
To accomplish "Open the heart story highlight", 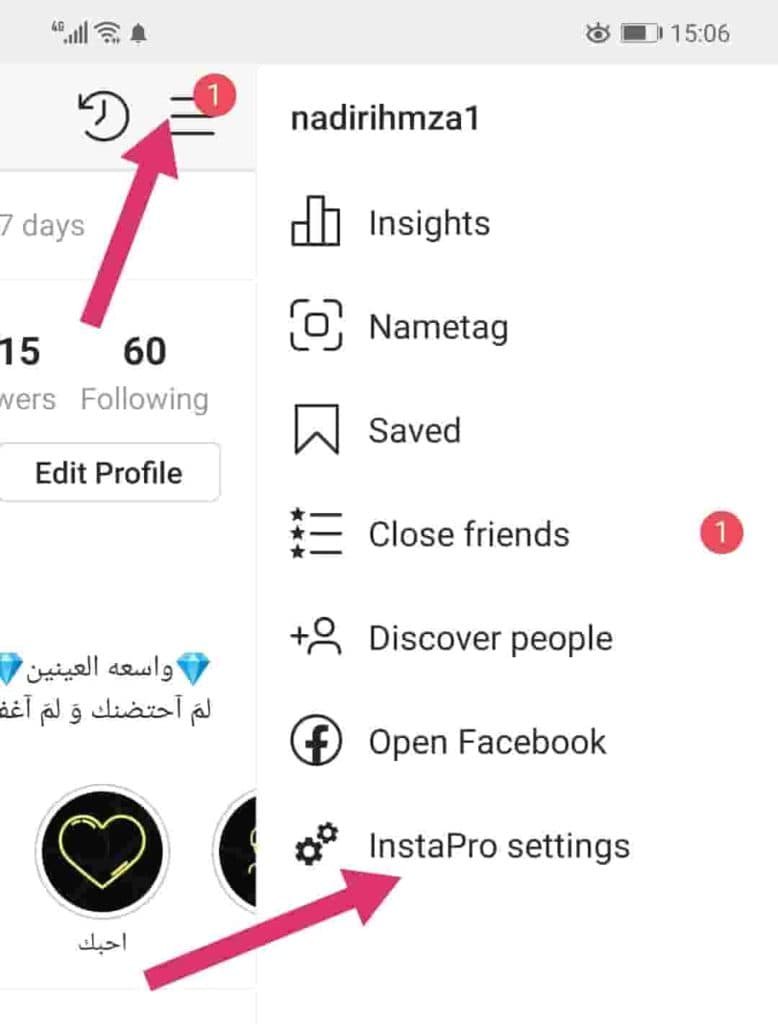I will (102, 852).
